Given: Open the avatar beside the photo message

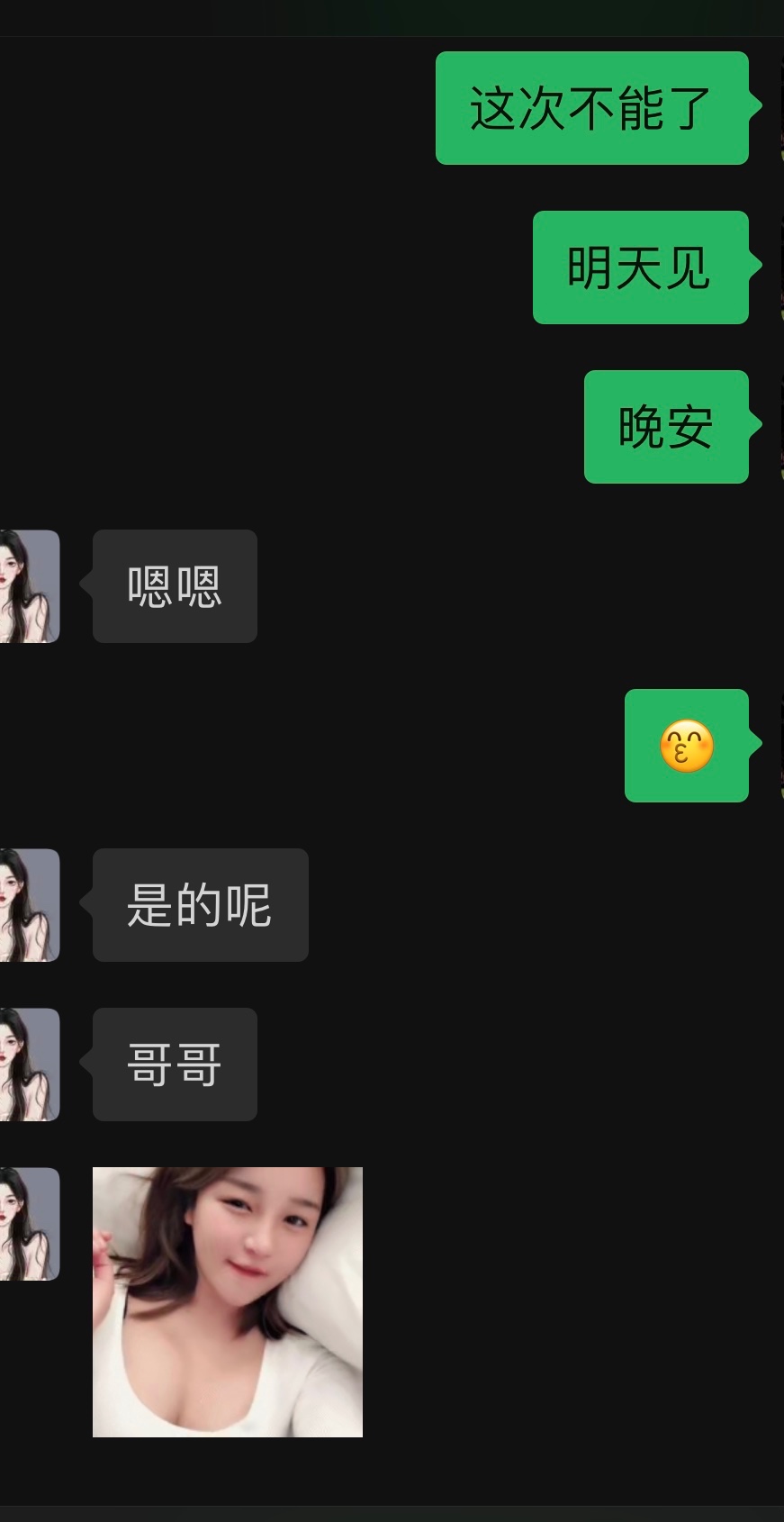Looking at the screenshot, I should tap(29, 1224).
